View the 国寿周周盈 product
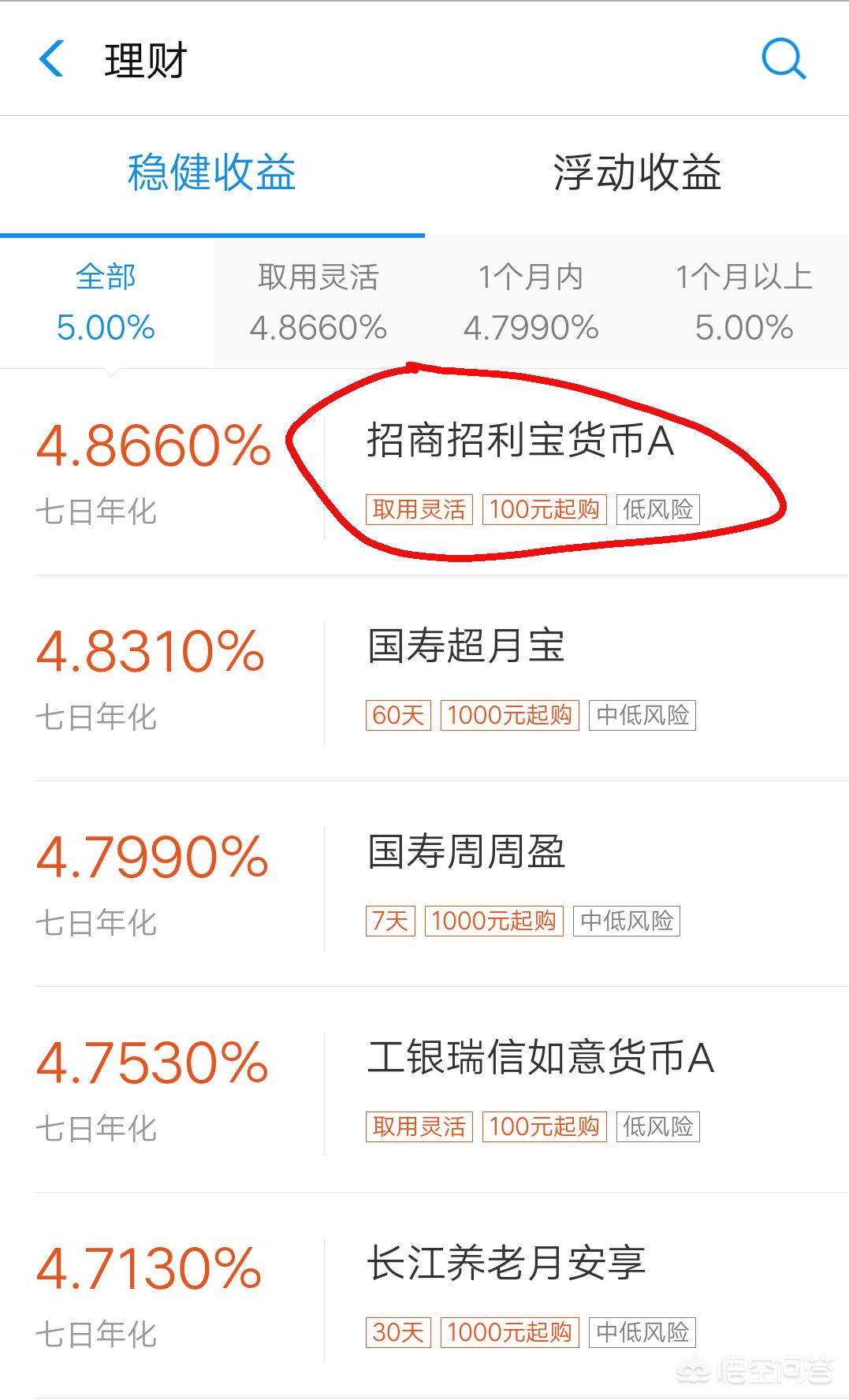The image size is (849, 1400). coord(424,884)
